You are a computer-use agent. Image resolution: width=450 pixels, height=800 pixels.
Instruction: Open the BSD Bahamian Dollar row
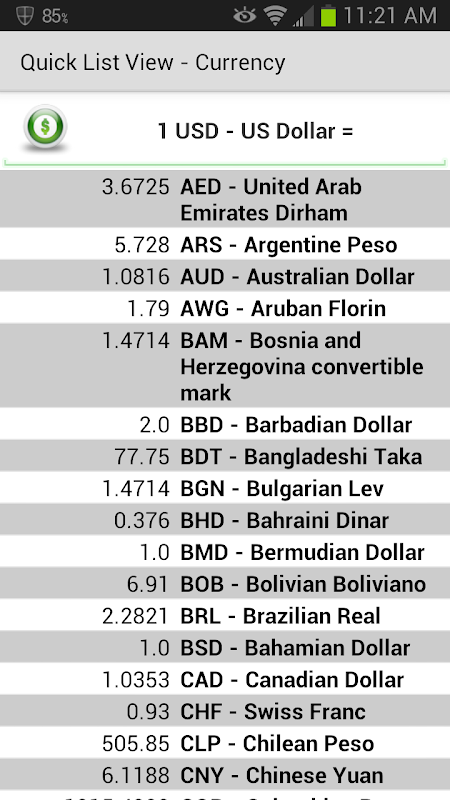click(225, 647)
